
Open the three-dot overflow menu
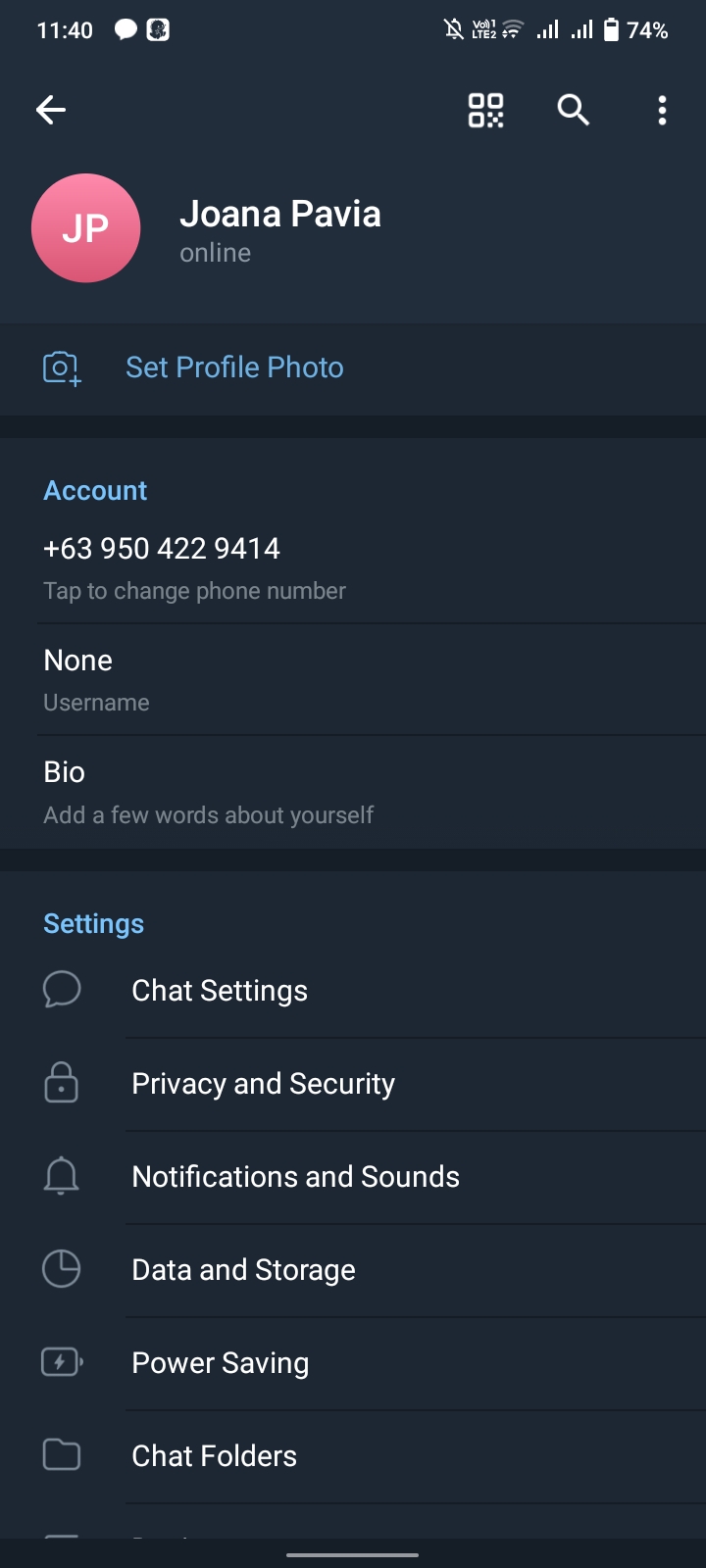(x=663, y=111)
